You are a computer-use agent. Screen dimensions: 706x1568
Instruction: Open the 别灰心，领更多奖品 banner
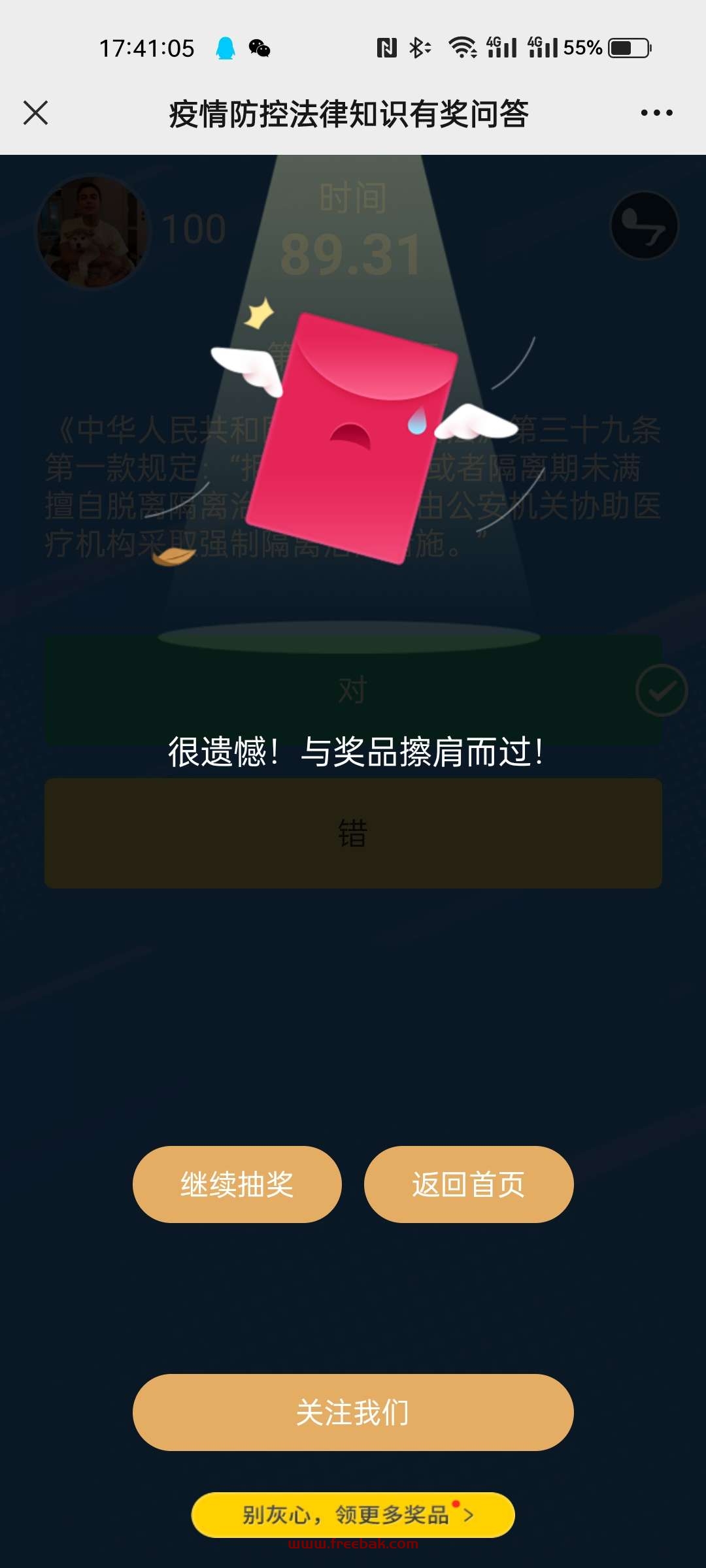coord(353,1514)
